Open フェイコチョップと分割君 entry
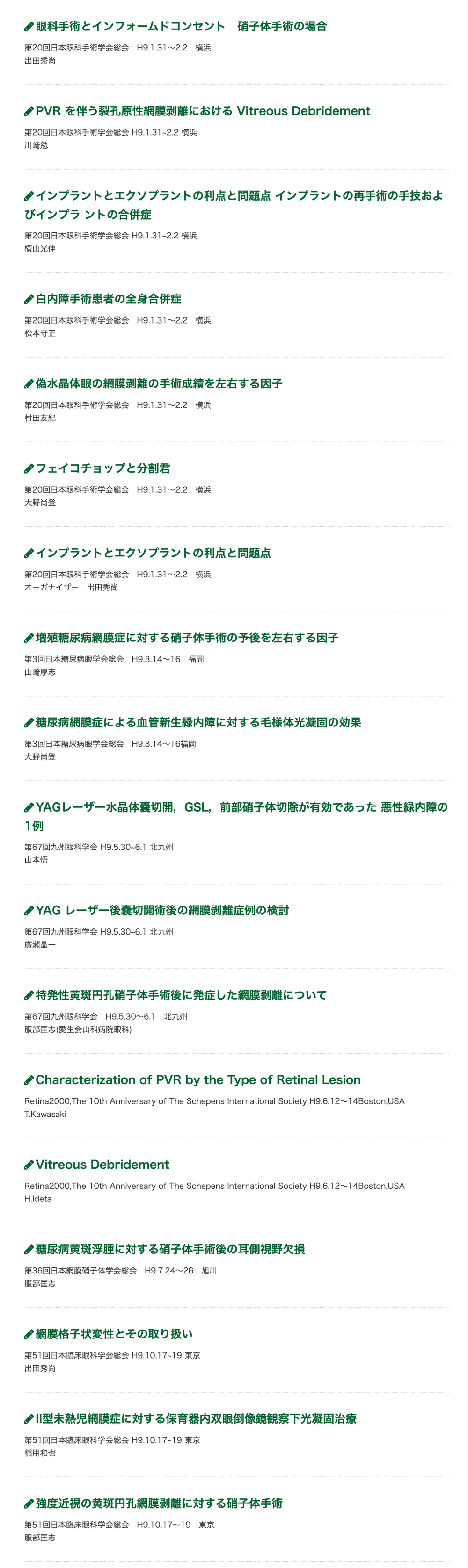Viewport: 468px width, 1568px height. point(102,468)
